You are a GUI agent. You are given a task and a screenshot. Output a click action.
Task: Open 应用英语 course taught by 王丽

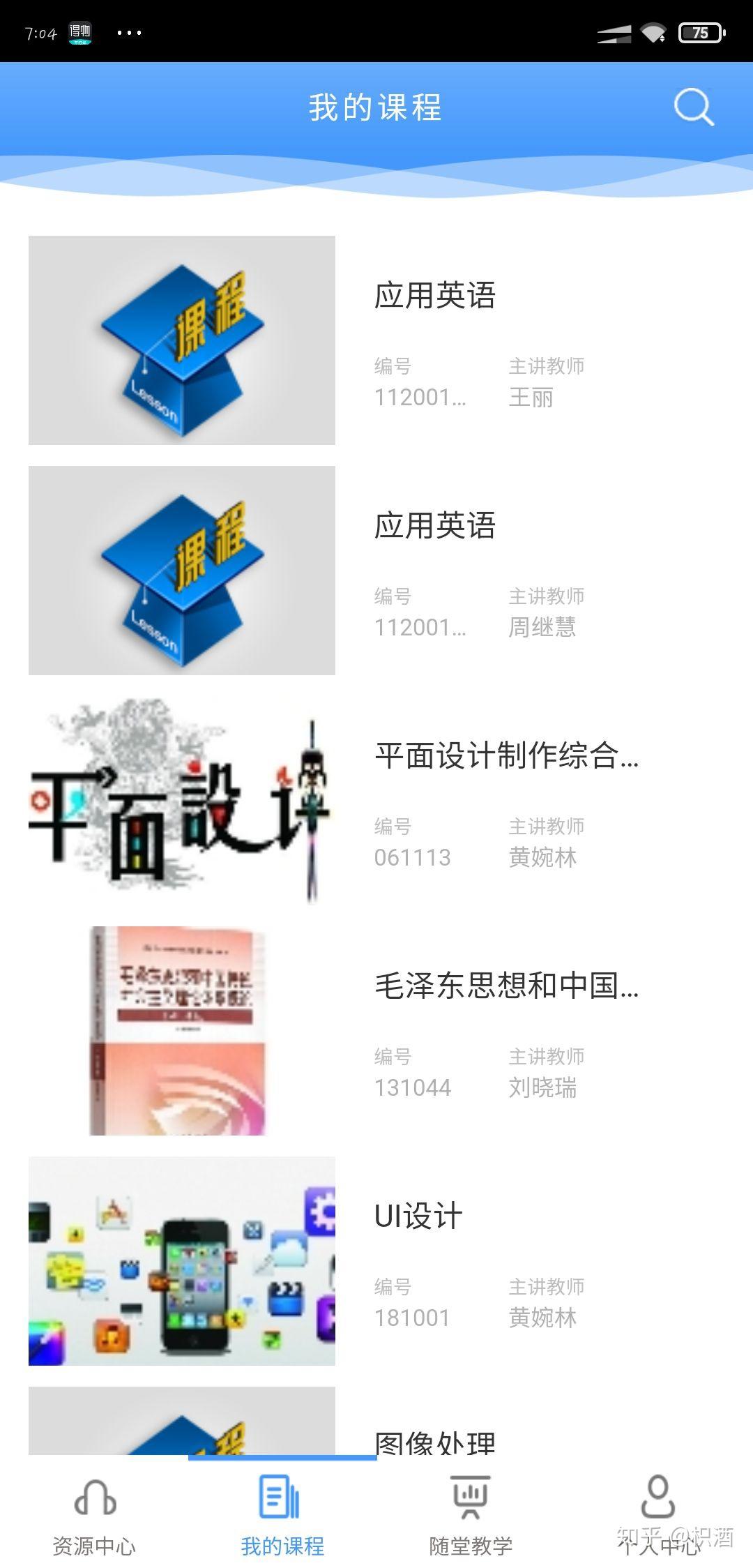point(434,296)
